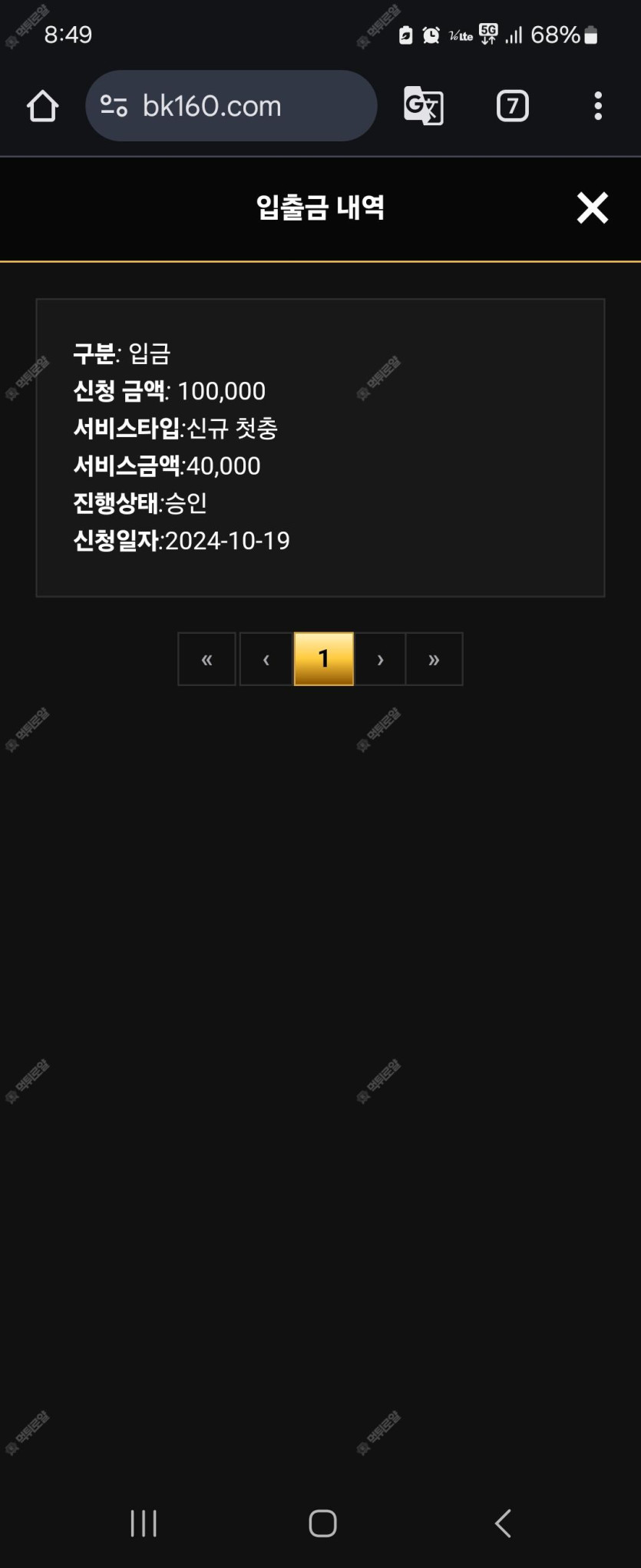Open the tab switcher showing 7 tabs
The width and height of the screenshot is (641, 1568).
512,106
